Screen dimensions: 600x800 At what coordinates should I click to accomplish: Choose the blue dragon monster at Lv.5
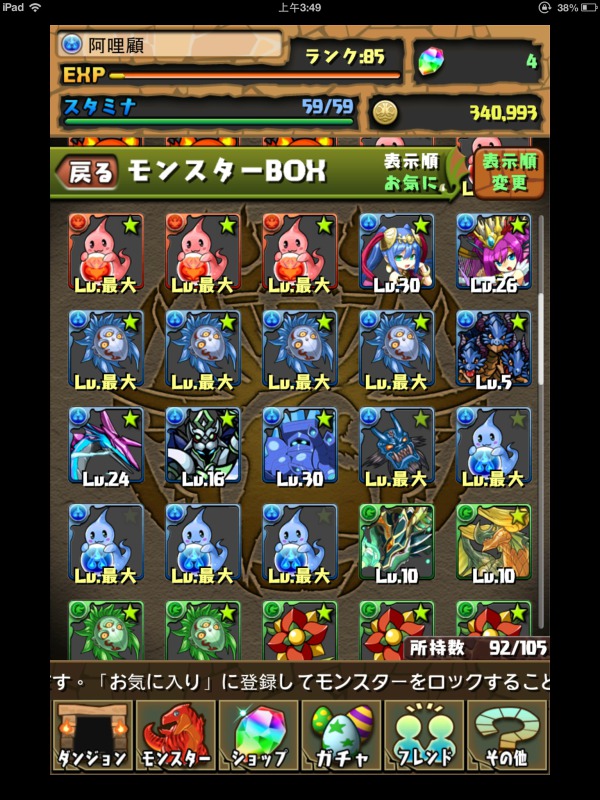[494, 349]
